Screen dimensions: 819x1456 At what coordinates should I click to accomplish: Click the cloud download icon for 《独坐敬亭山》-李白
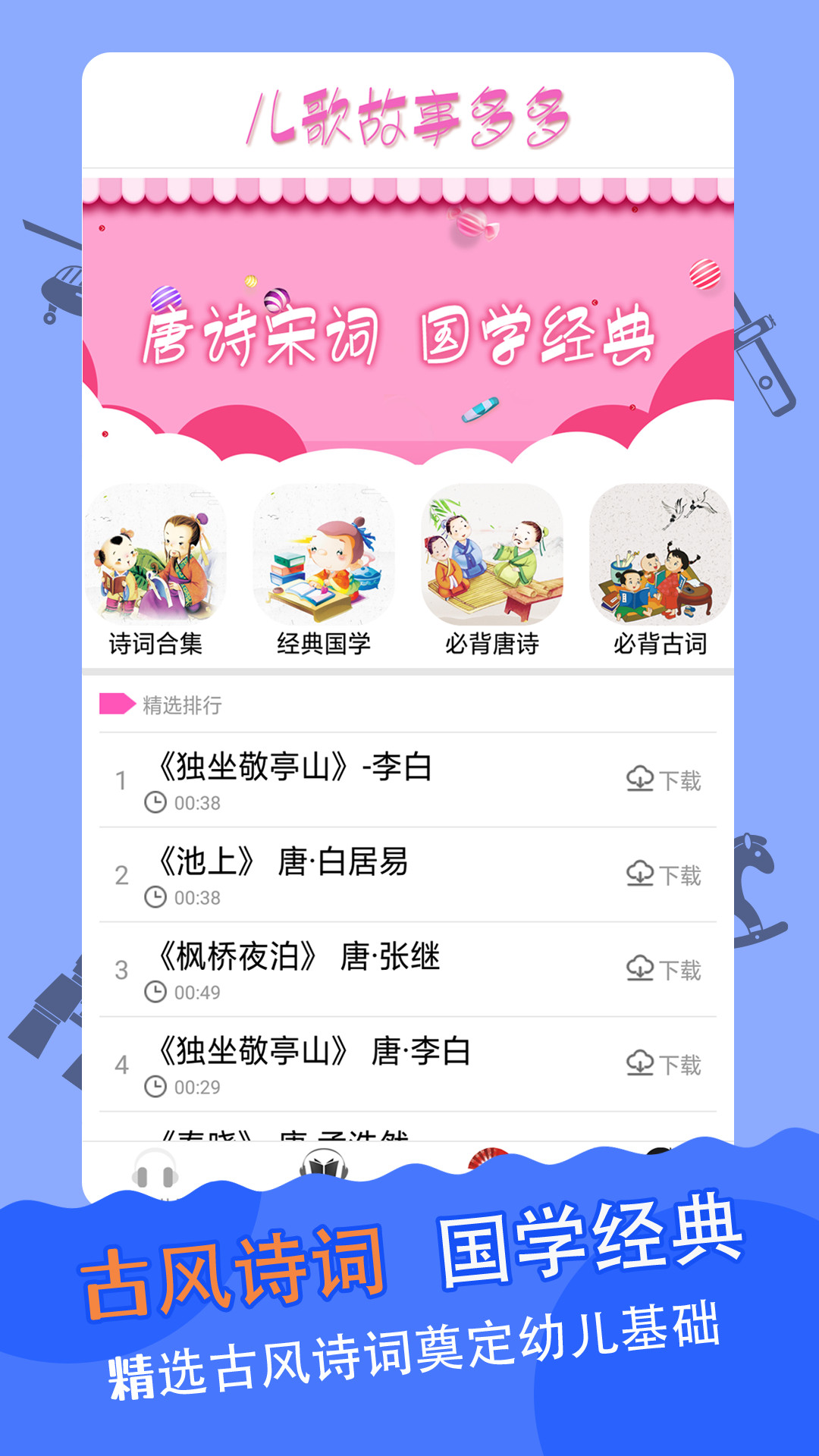pyautogui.click(x=639, y=778)
